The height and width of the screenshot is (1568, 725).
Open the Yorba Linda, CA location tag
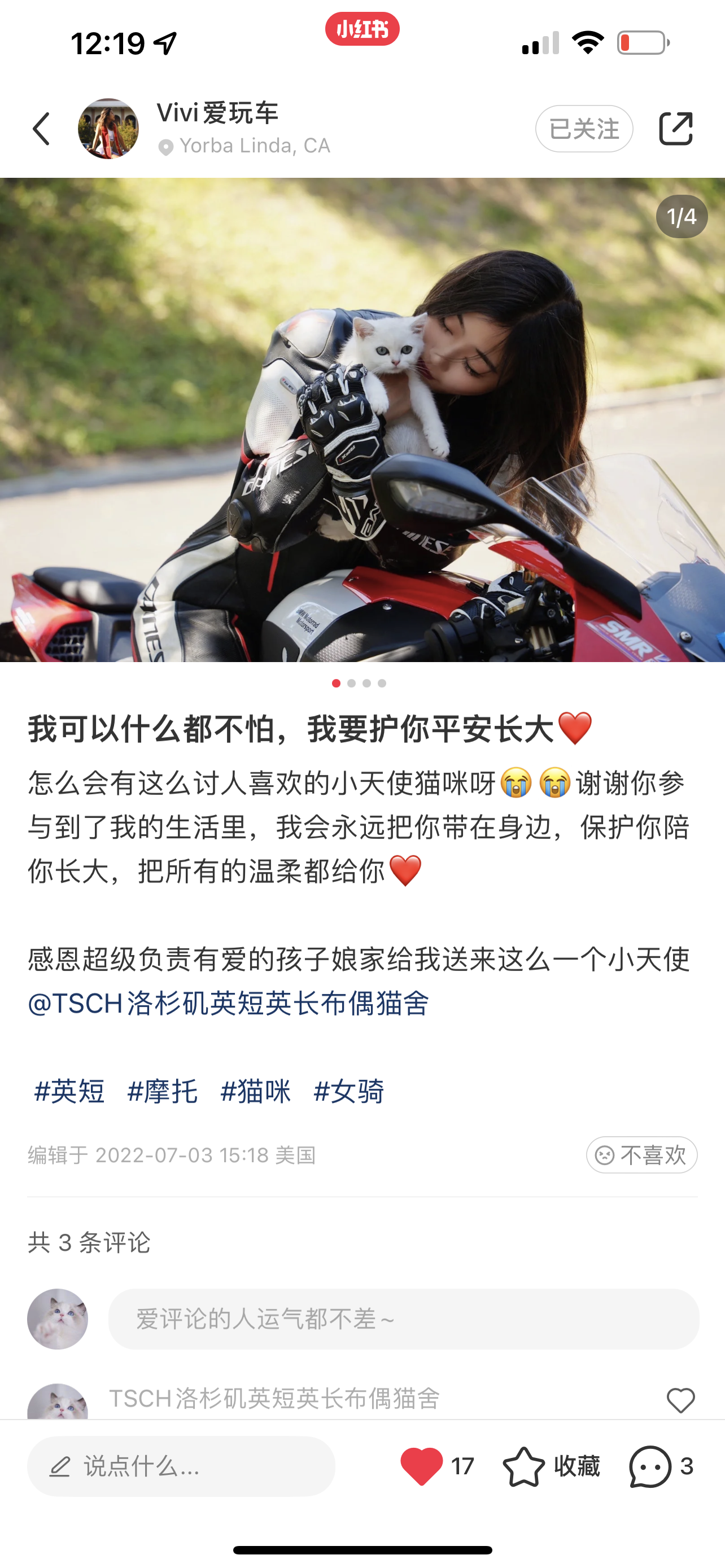click(x=254, y=146)
